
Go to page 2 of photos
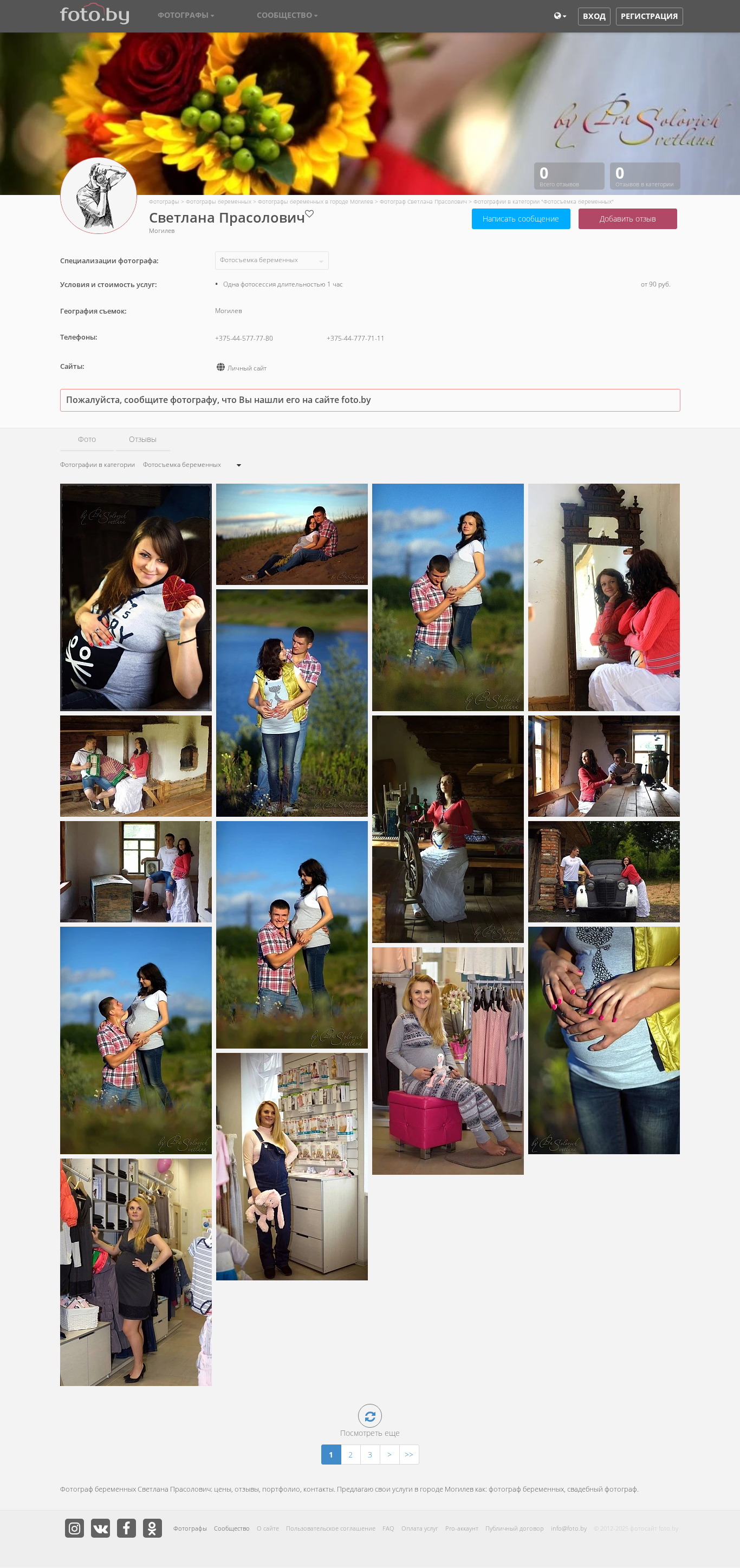(x=350, y=1454)
